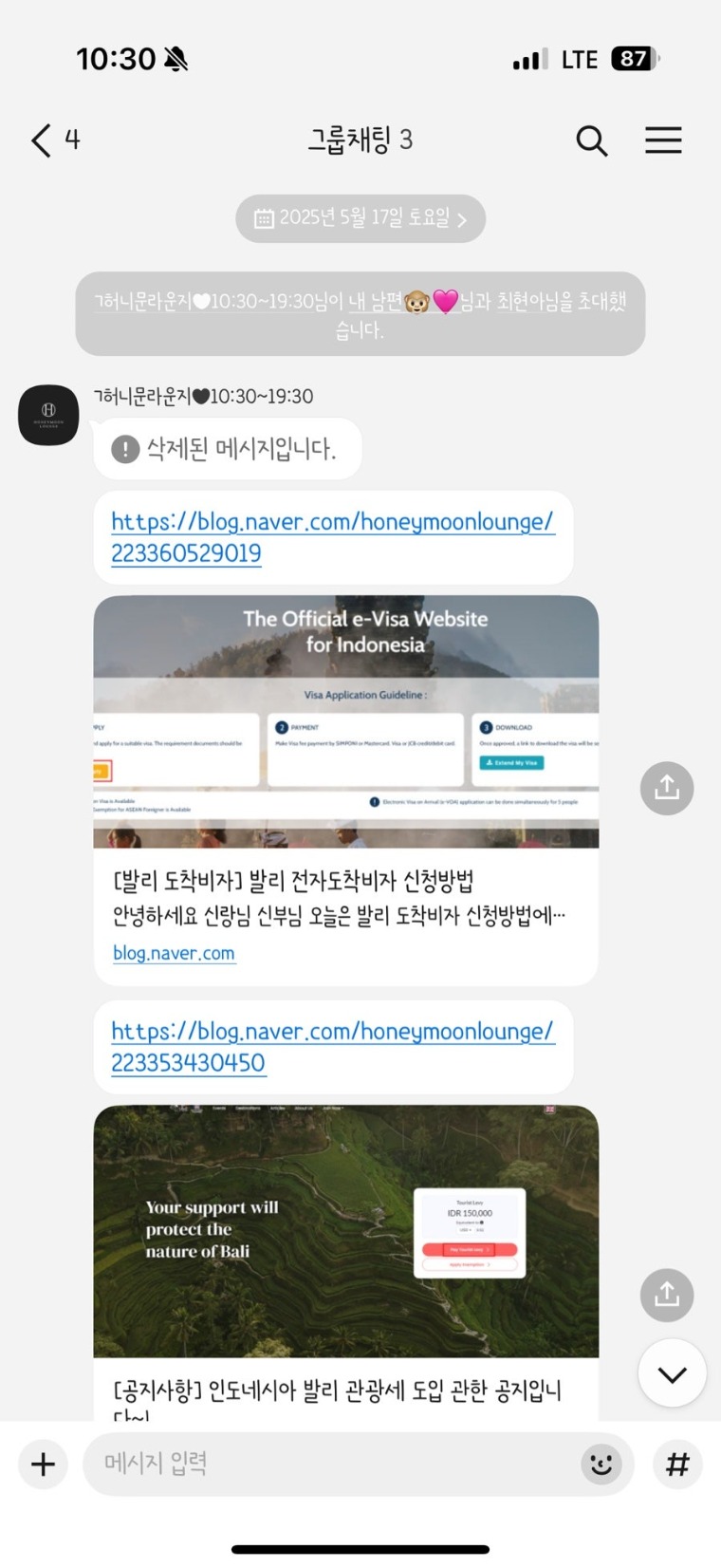Viewport: 721px width, 1568px height.
Task: Open the chat room hamburger menu
Action: pos(663,140)
